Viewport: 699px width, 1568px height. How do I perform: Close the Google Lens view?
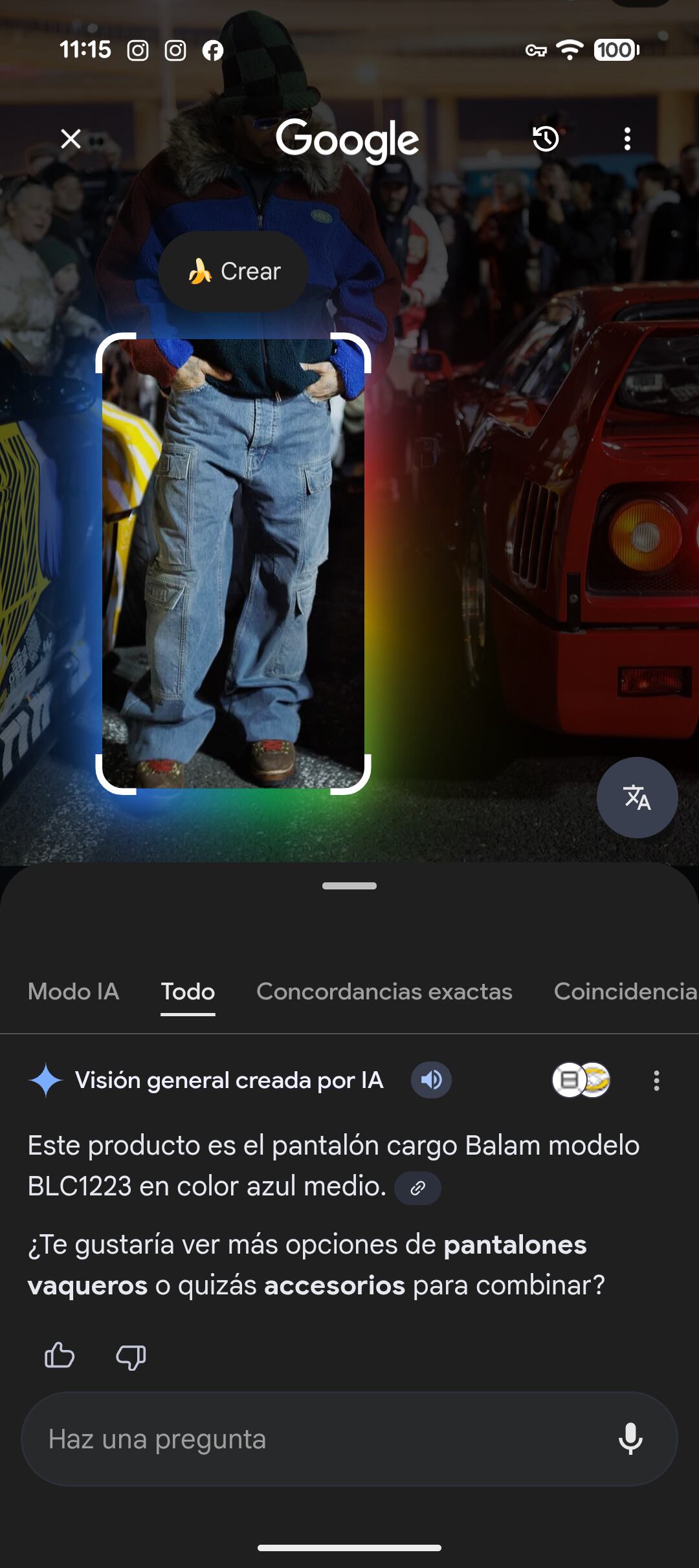[x=71, y=138]
